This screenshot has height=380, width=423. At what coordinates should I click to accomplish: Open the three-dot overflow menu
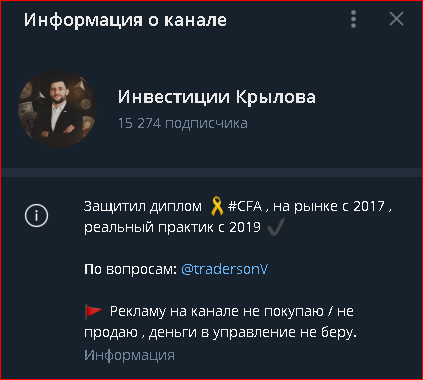pos(353,19)
